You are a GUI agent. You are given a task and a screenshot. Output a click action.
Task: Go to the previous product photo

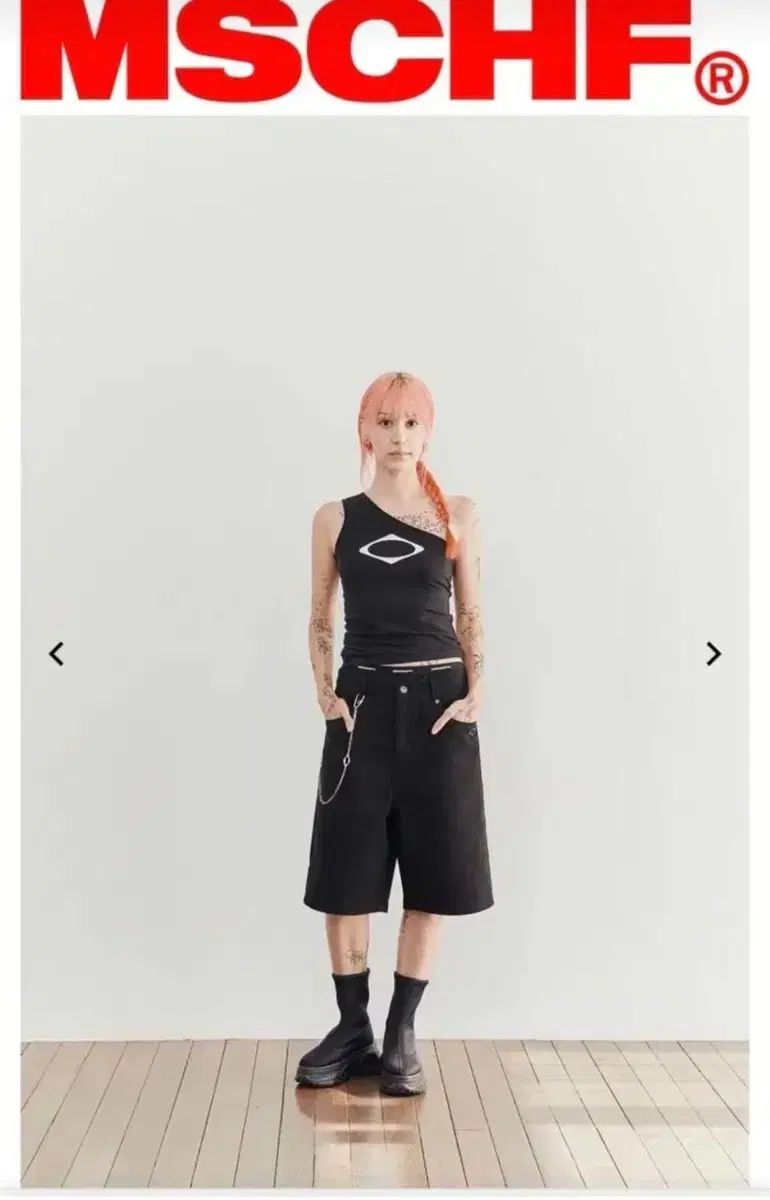coord(57,654)
